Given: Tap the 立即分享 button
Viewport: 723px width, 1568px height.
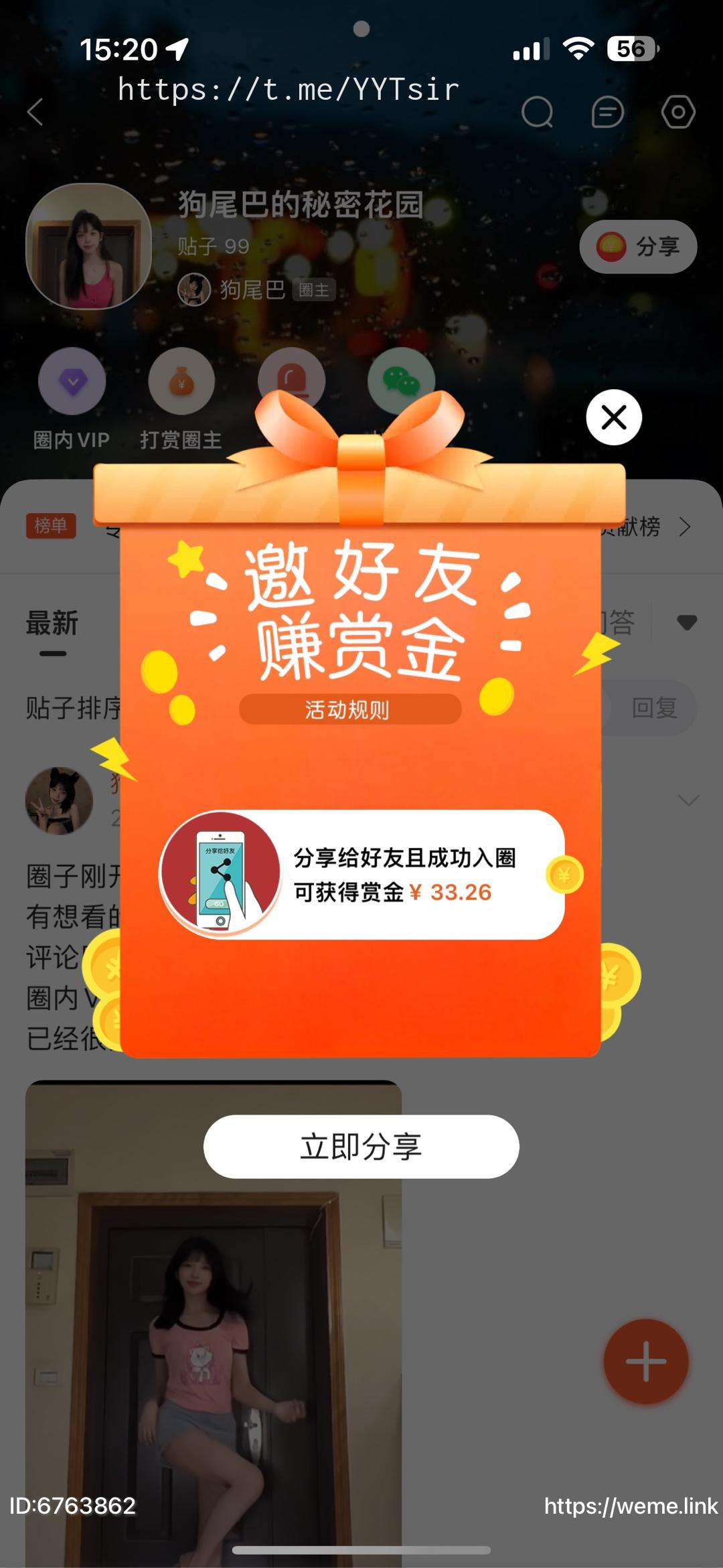Looking at the screenshot, I should [361, 1146].
